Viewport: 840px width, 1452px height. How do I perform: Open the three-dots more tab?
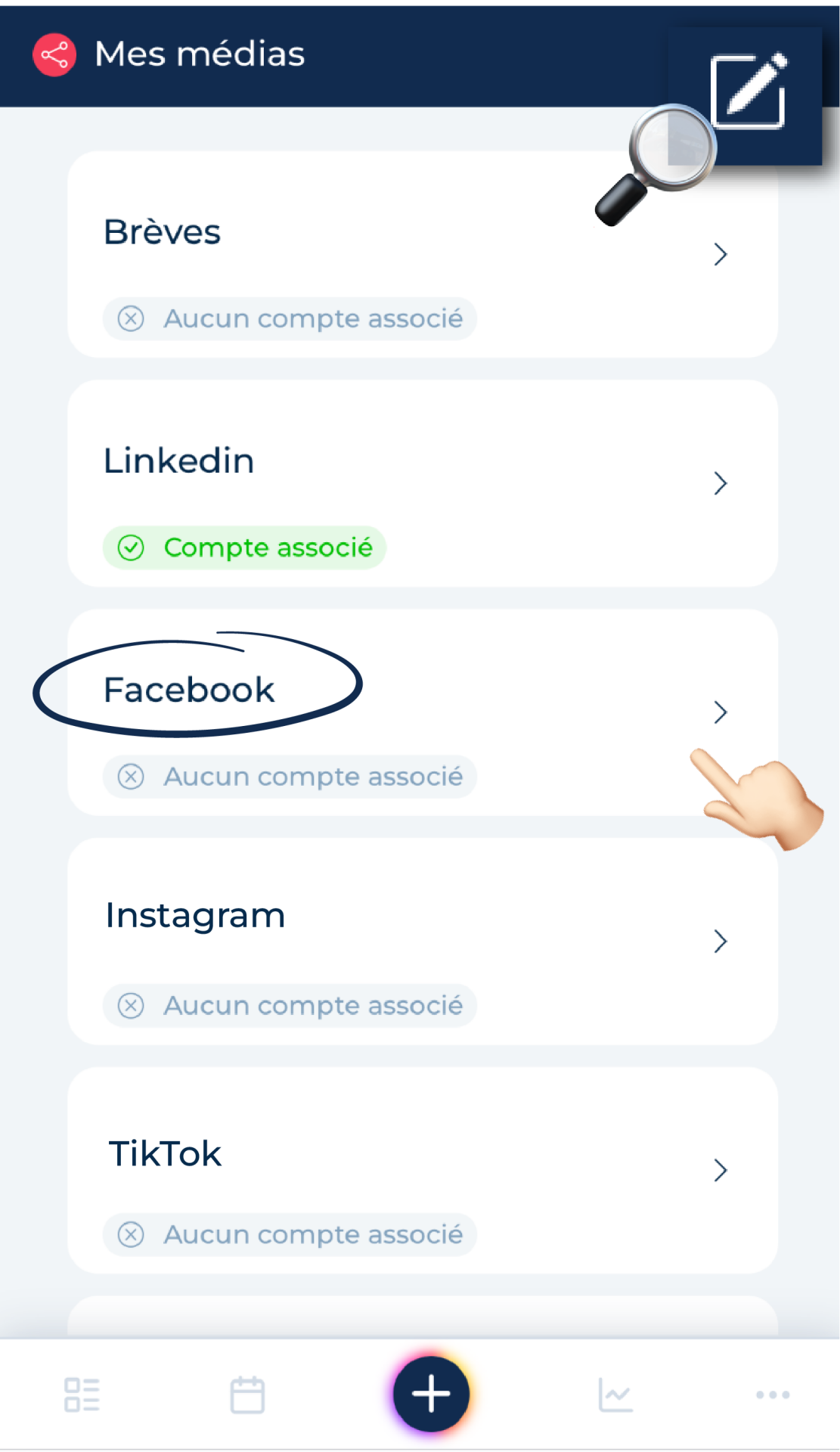click(x=773, y=1395)
